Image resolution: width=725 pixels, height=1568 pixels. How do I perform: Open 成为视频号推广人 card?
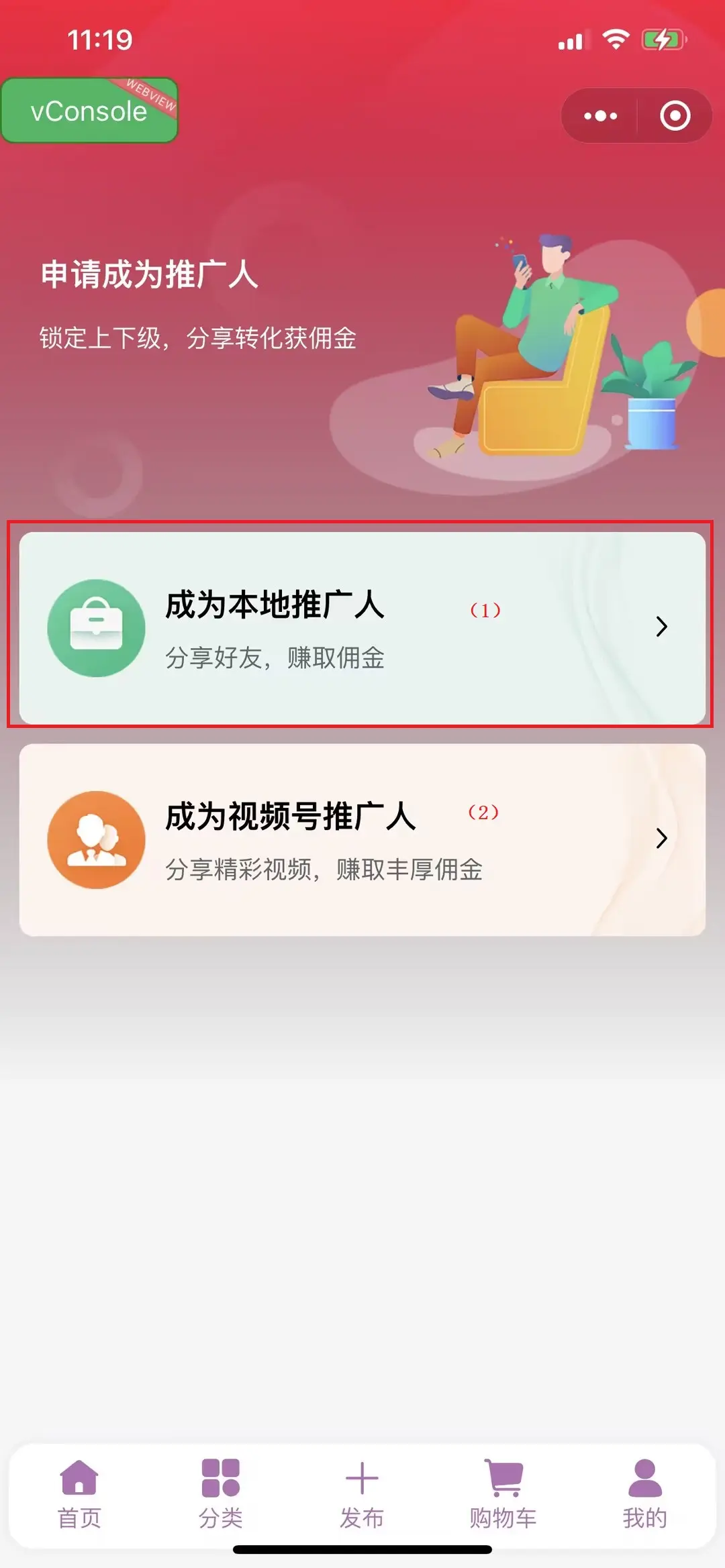tap(362, 839)
